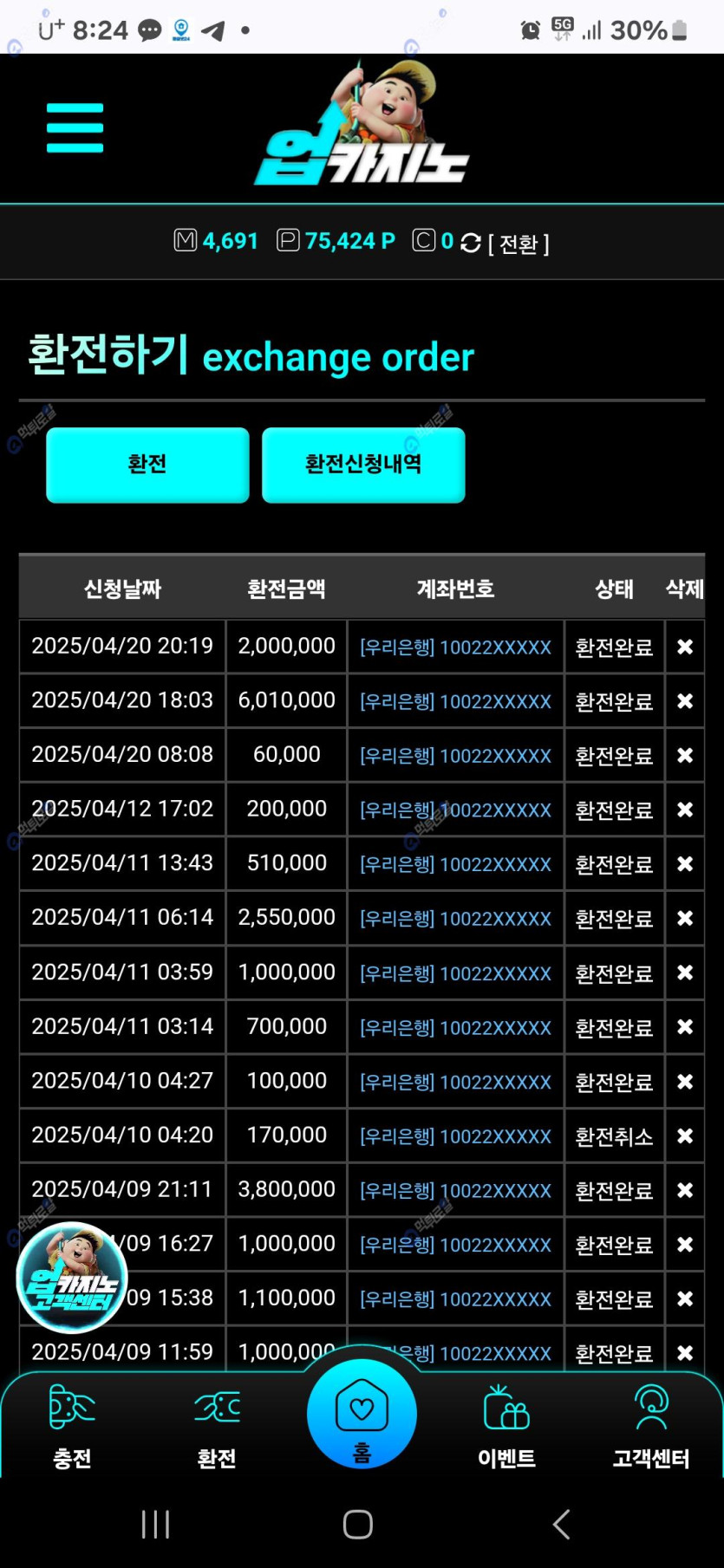The height and width of the screenshot is (1568, 724).
Task: Delete the cancelled 2025/04/10 04:20 entry
Action: 685,1135
